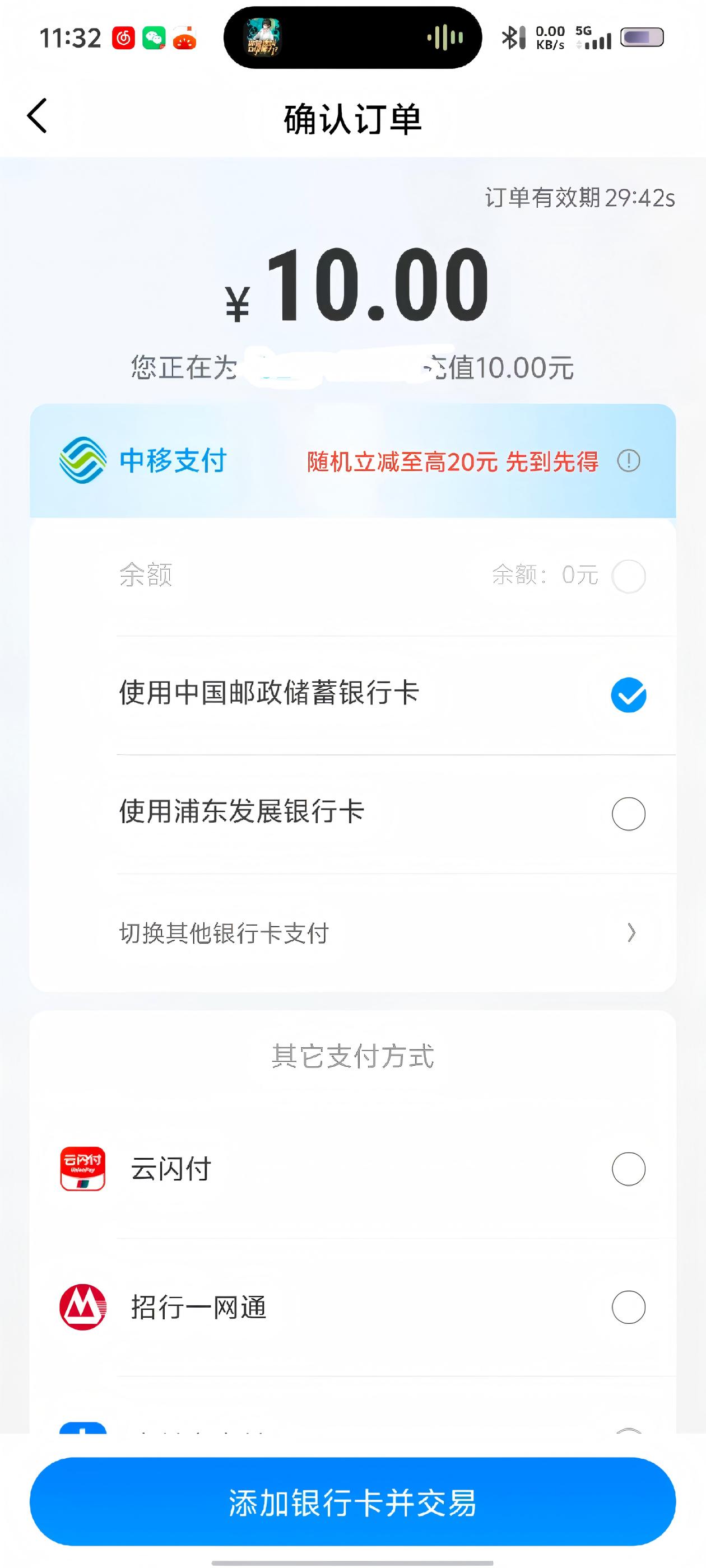Tap the 添加银行卡并交易 button

(352, 1502)
